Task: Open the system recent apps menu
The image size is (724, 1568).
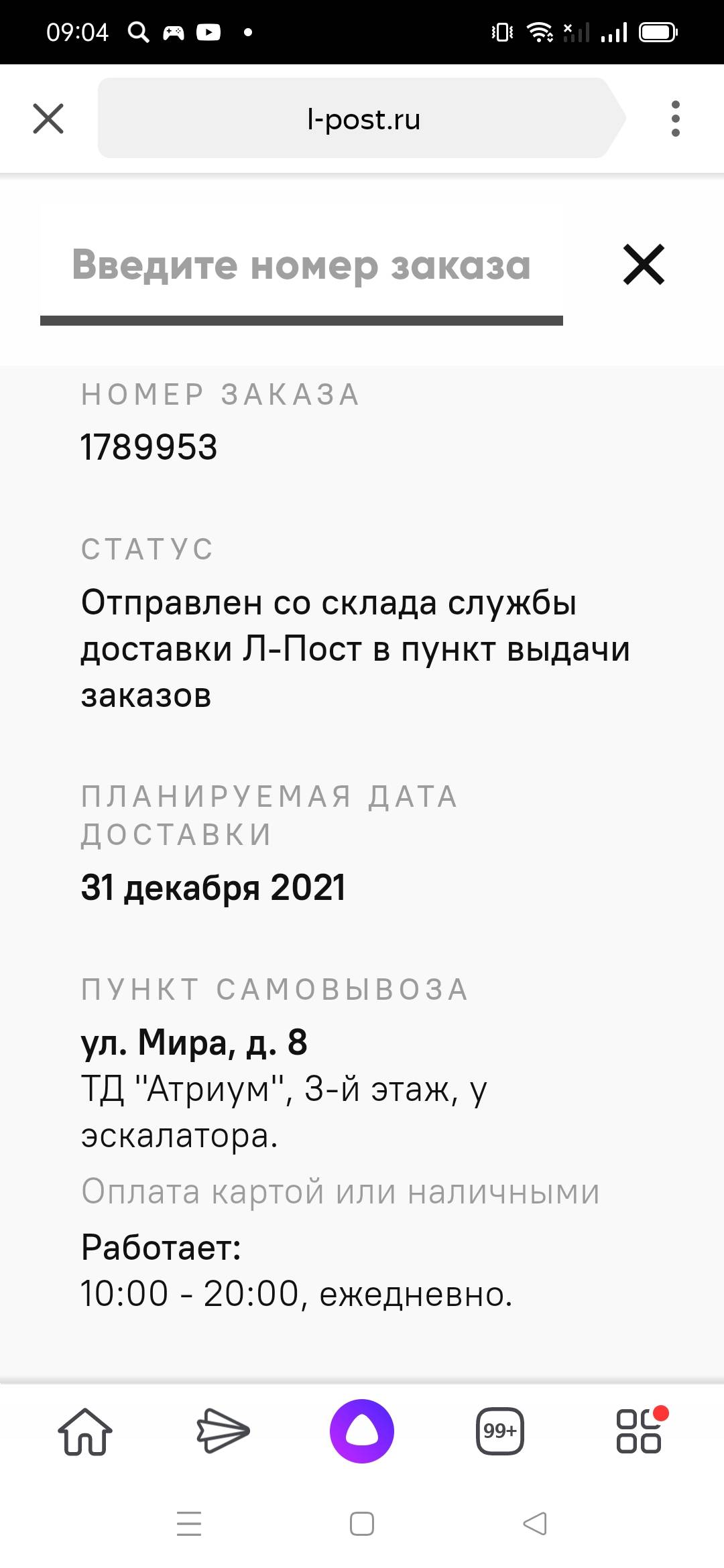Action: 189,1524
